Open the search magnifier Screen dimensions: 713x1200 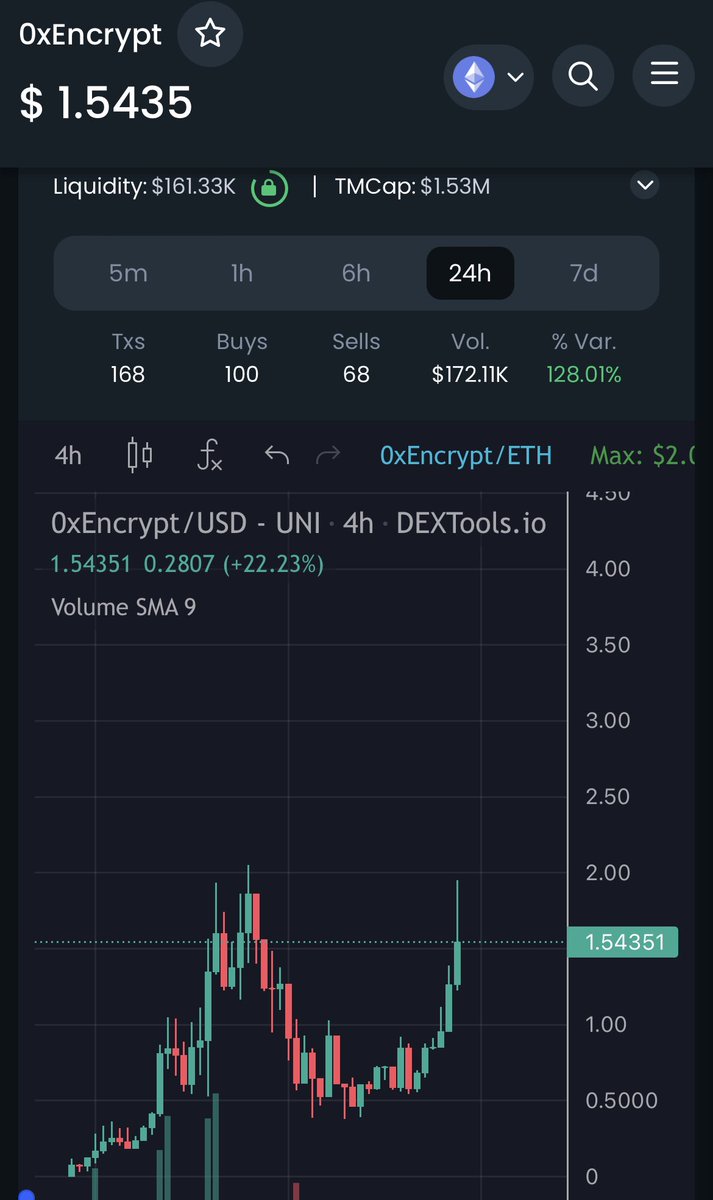pyautogui.click(x=583, y=75)
